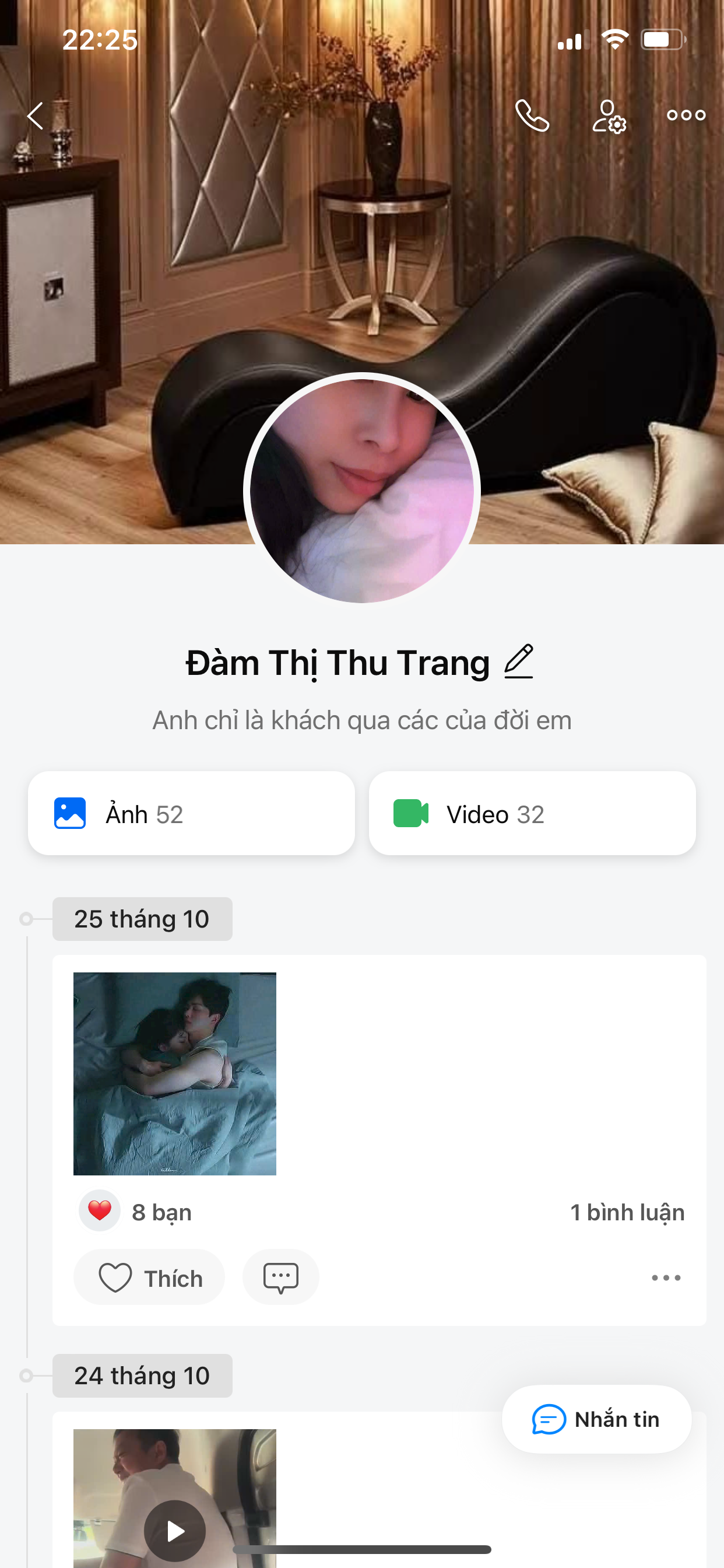Screen dimensions: 724x1568
Task: Open the photo posted 25 tháng 10
Action: (x=175, y=1074)
